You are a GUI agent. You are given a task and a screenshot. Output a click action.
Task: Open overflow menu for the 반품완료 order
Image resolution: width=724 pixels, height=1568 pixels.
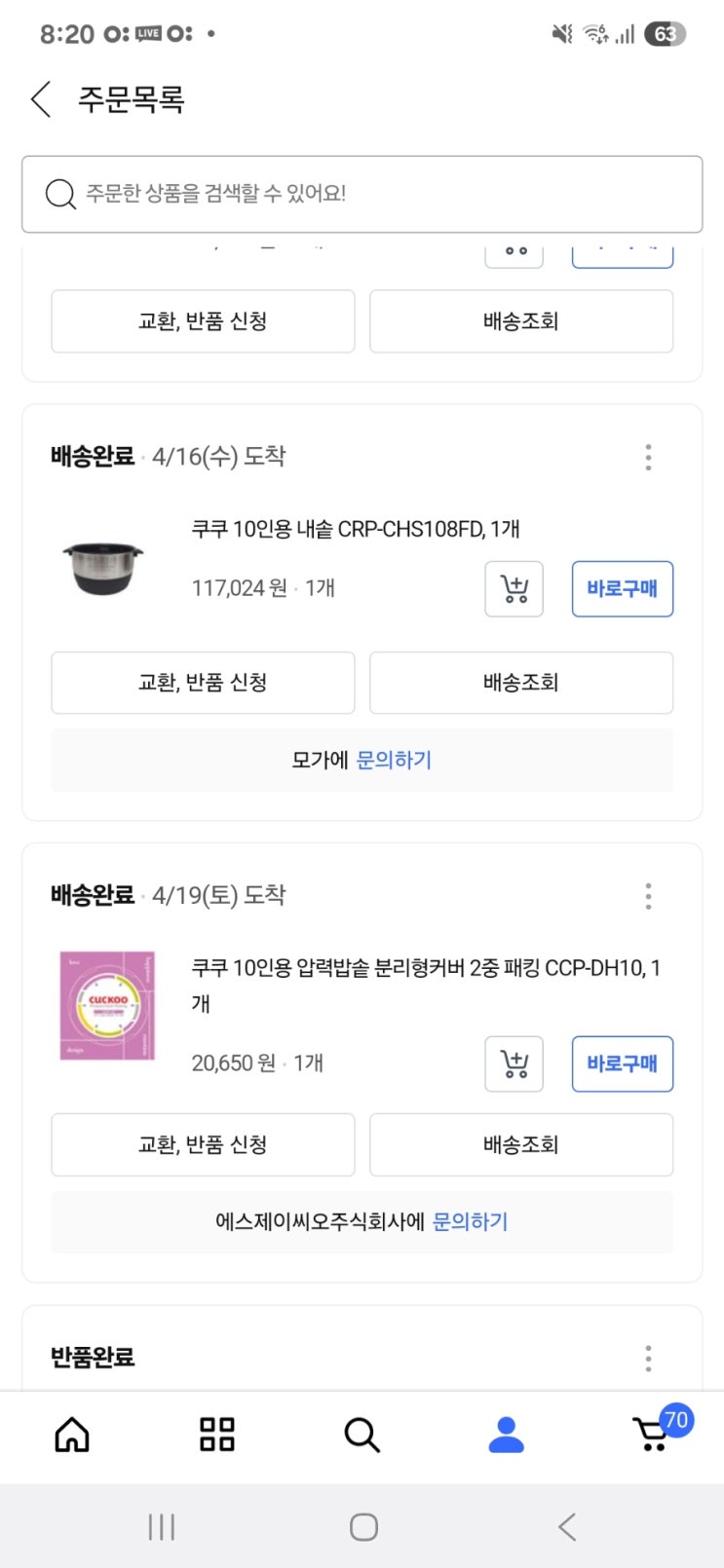click(648, 1359)
